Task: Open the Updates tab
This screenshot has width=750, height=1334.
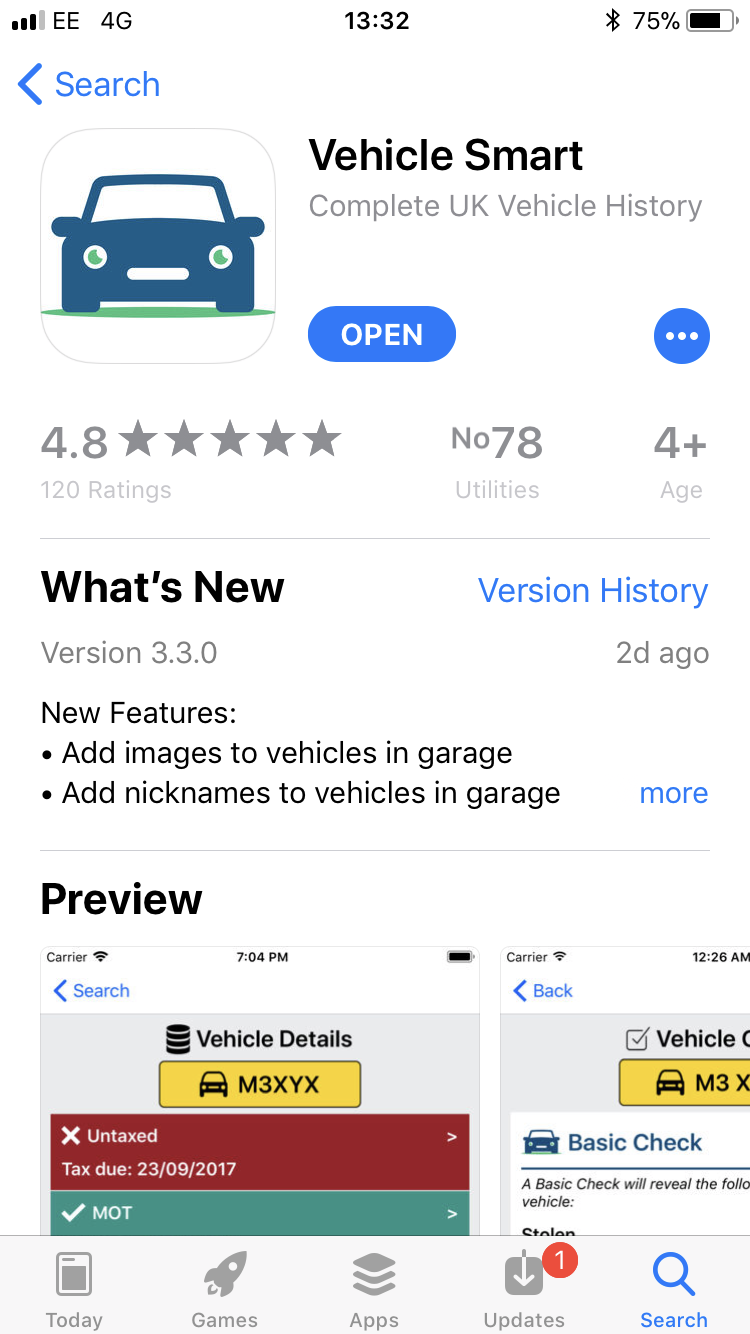Action: (524, 1288)
